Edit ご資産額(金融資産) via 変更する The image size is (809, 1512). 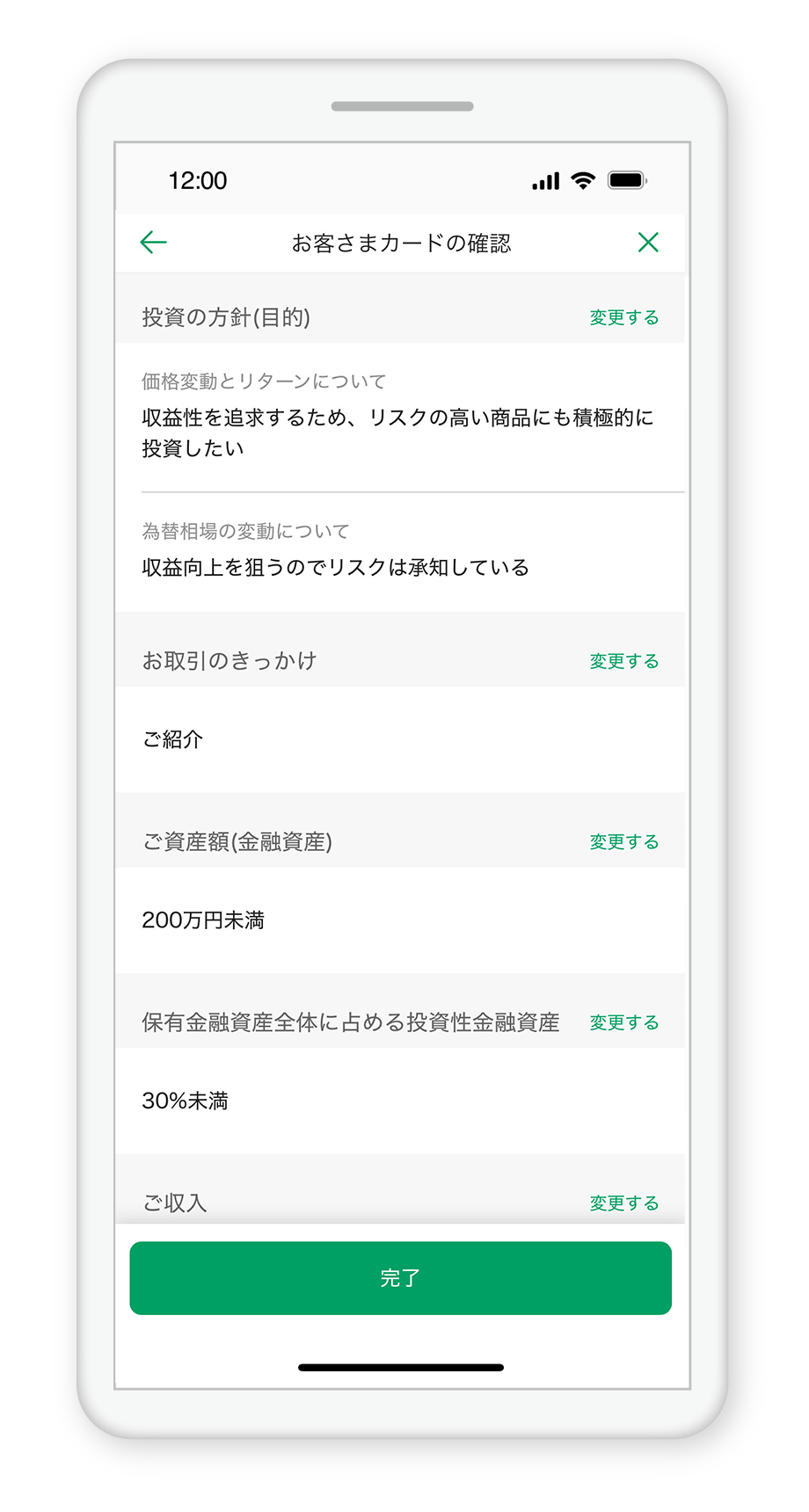(x=623, y=842)
